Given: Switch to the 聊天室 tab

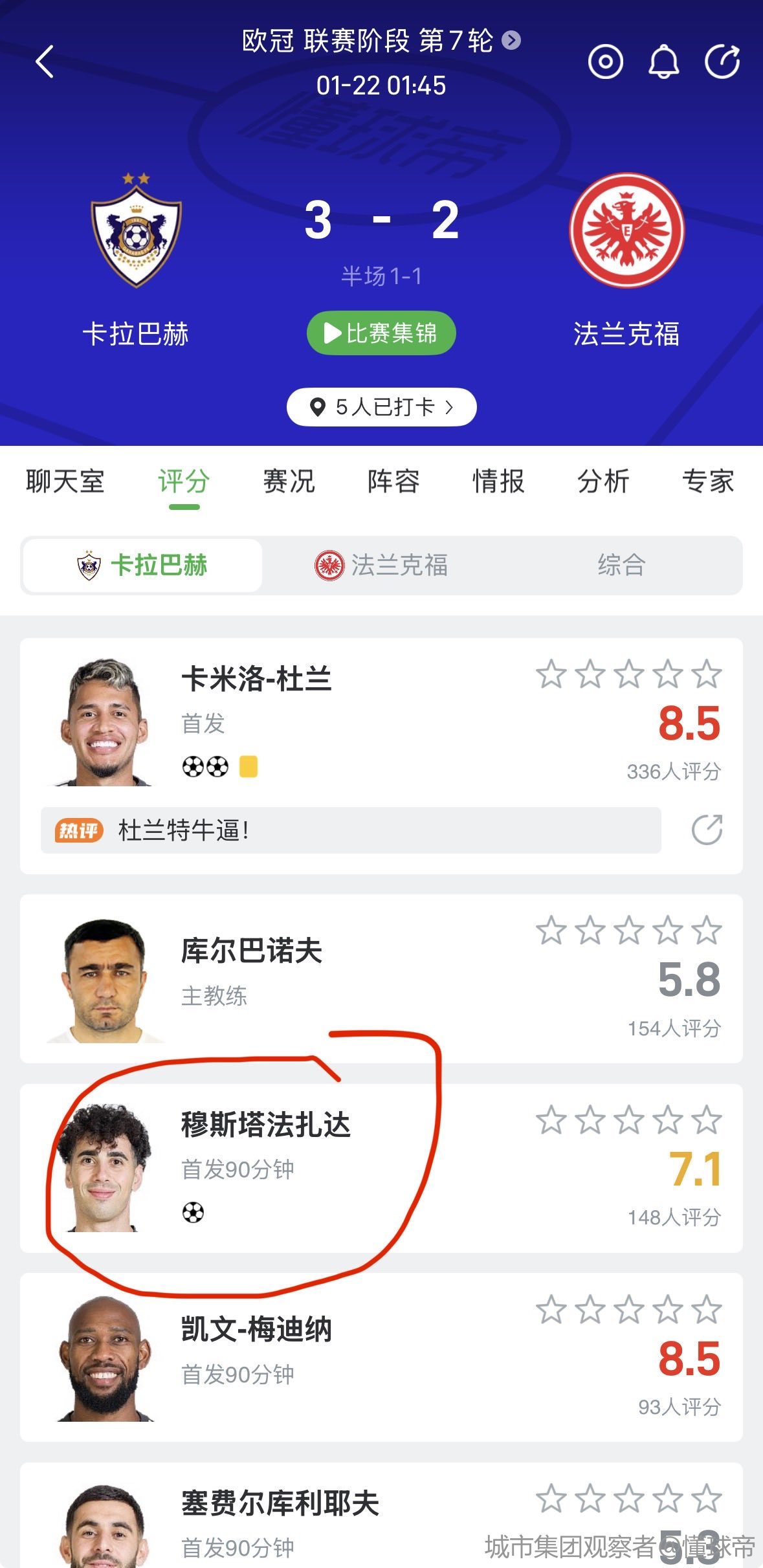Looking at the screenshot, I should (65, 481).
